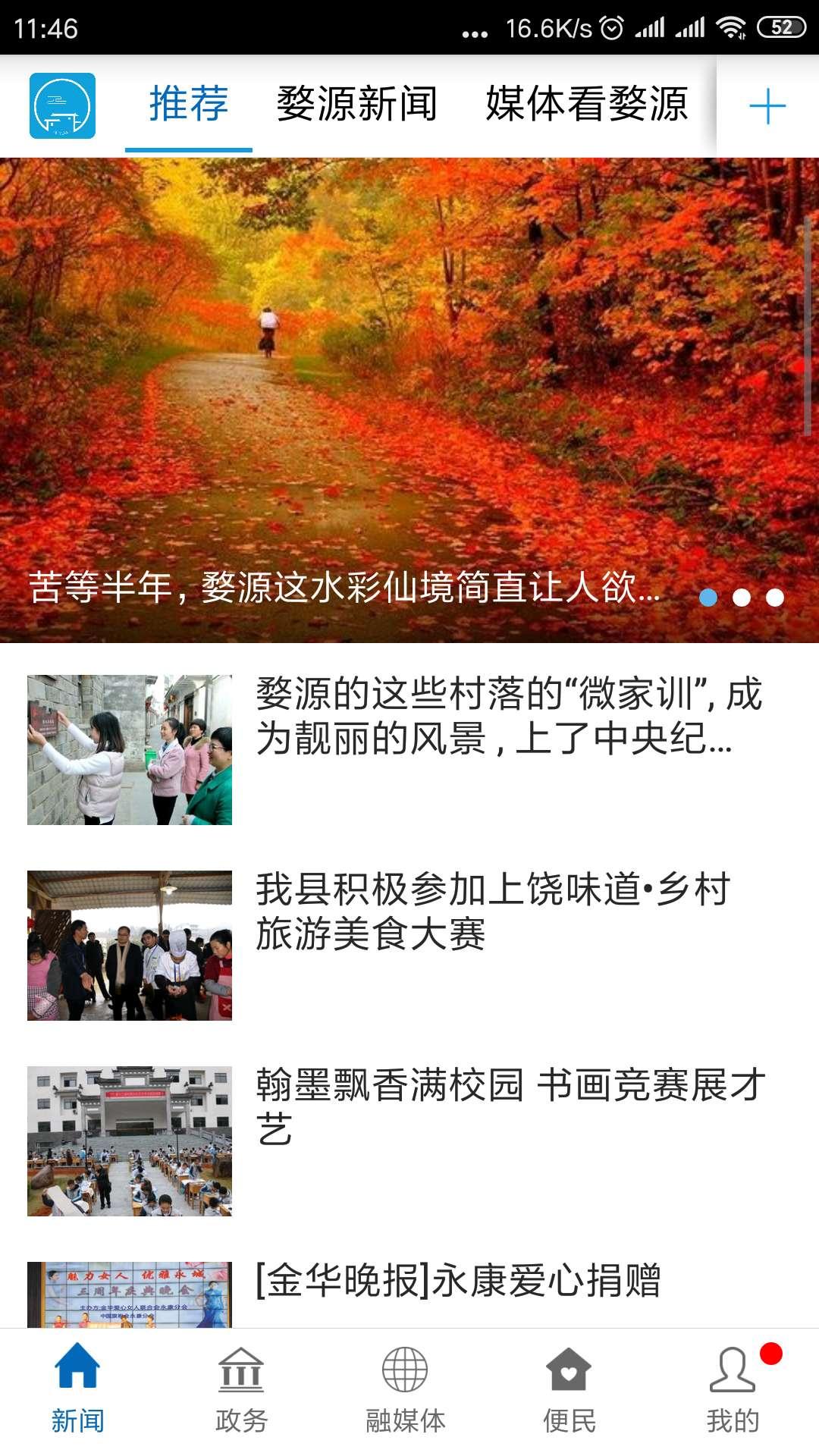Select the third carousel indicator dot
Screen dimensions: 819x1456
coord(775,598)
